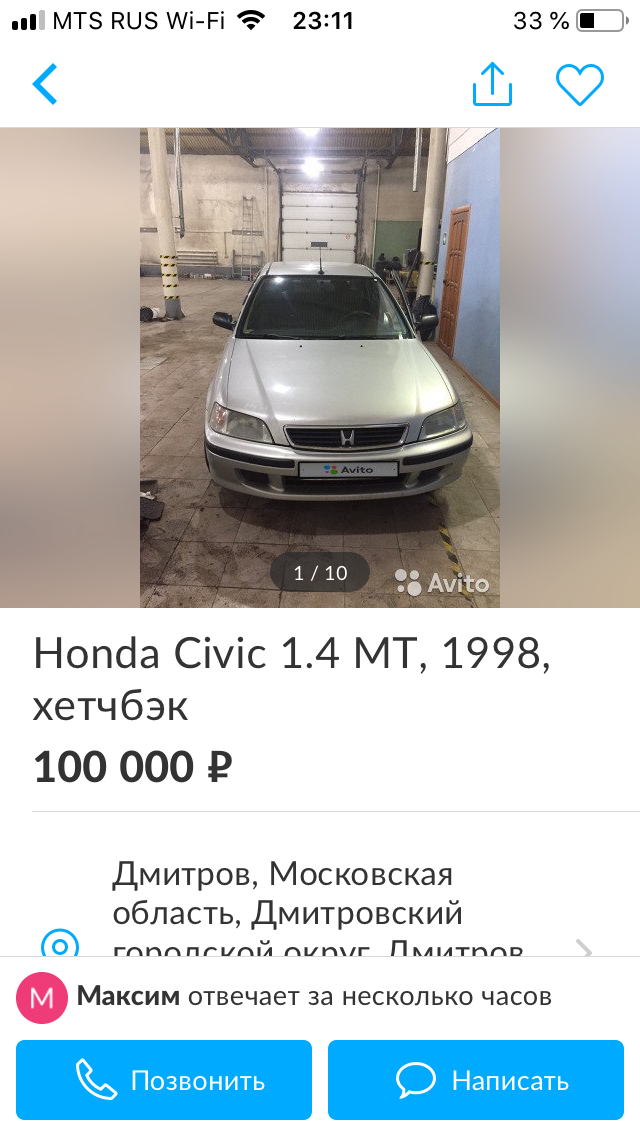This screenshot has width=640, height=1136.
Task: Go back to the previous screen
Action: pyautogui.click(x=45, y=85)
